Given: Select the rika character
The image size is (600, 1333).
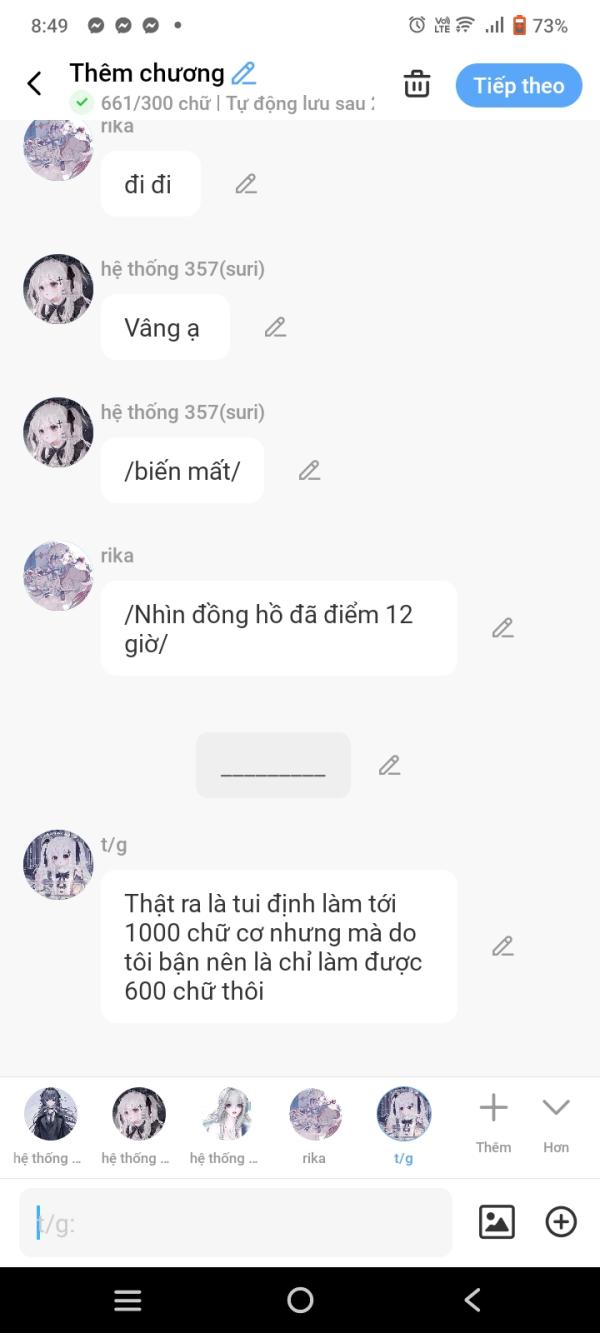Looking at the screenshot, I should point(315,1125).
